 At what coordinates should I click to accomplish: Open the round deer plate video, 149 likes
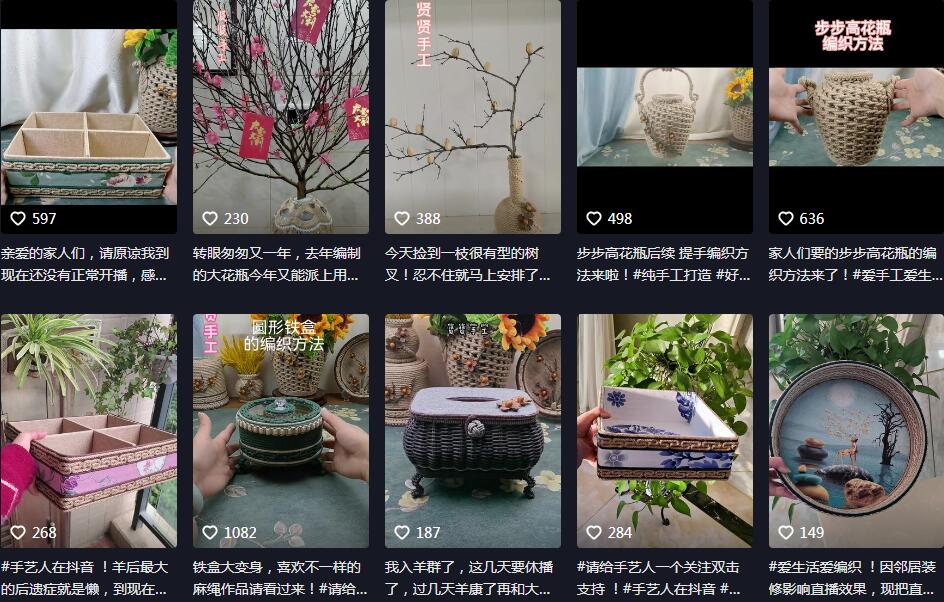(x=856, y=430)
